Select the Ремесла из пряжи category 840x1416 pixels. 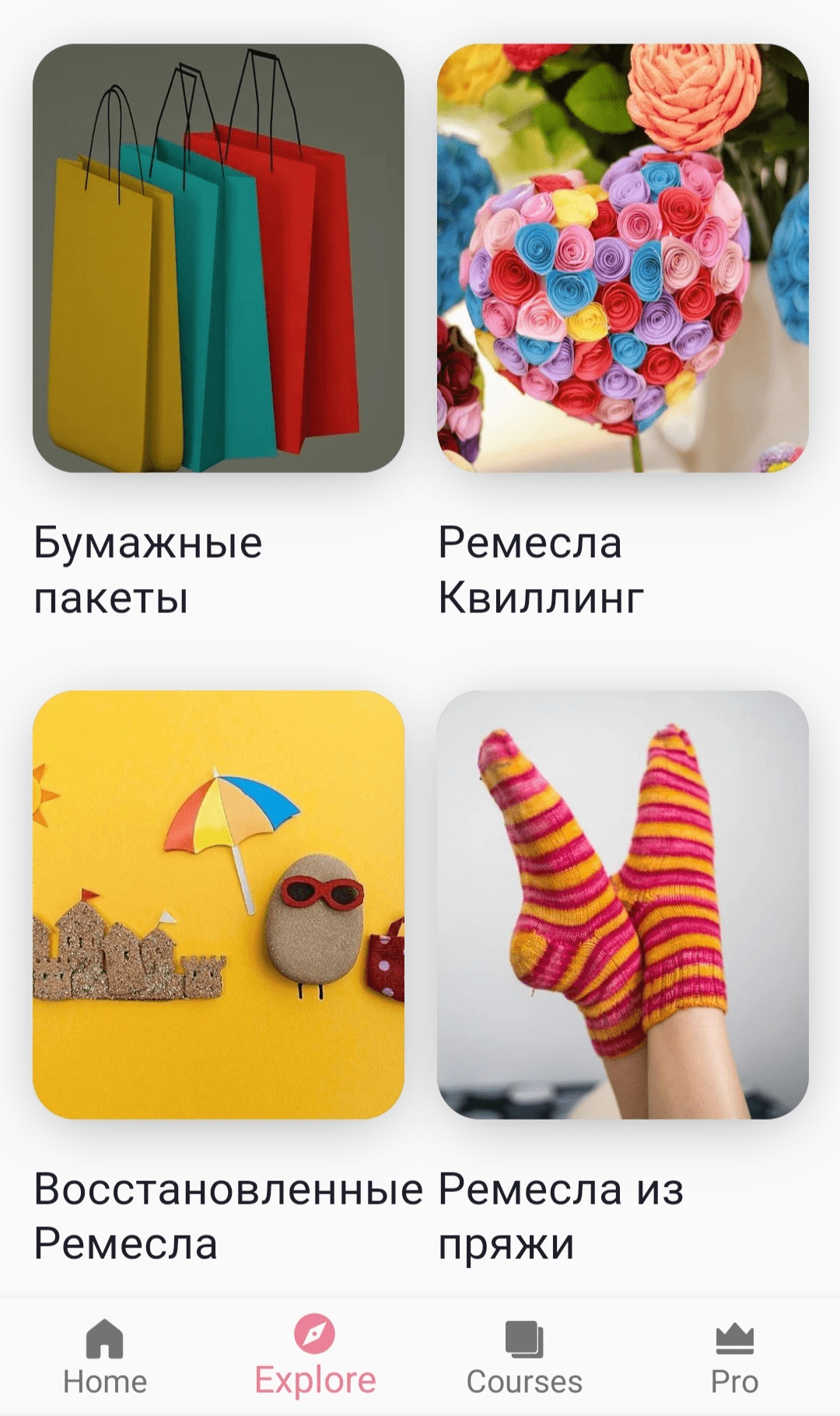[x=622, y=904]
